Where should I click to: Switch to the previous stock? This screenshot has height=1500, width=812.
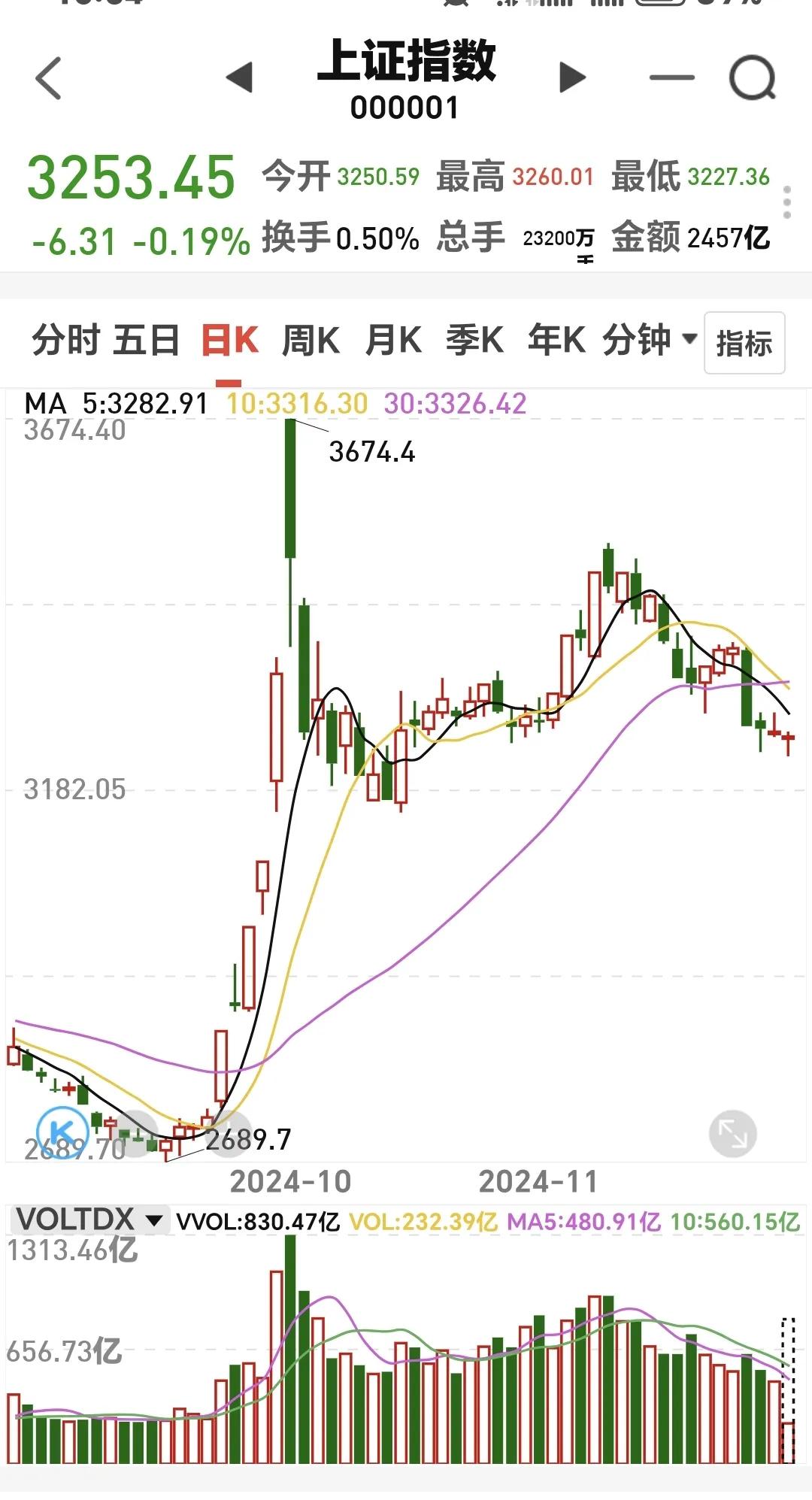(x=240, y=77)
